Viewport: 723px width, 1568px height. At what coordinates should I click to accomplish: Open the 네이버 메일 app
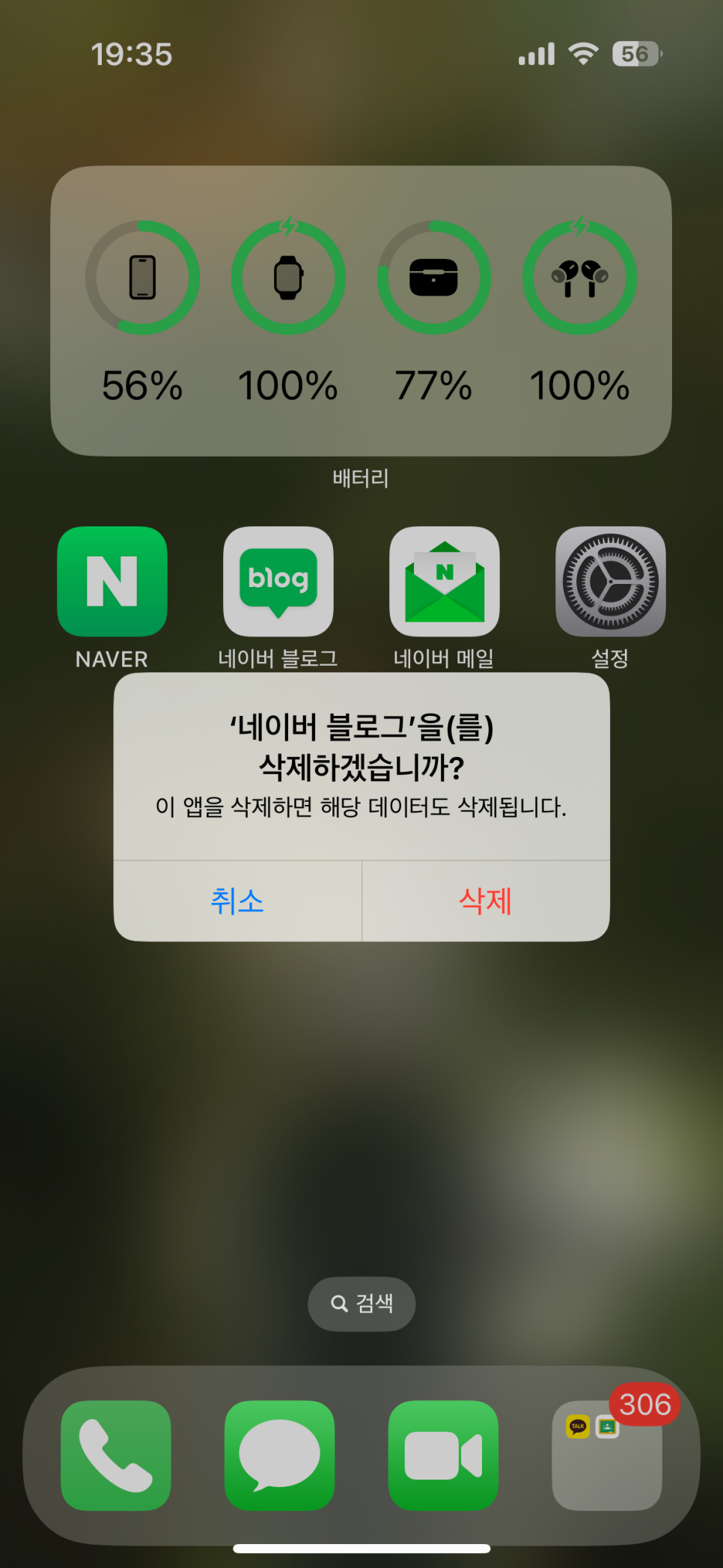[445, 582]
